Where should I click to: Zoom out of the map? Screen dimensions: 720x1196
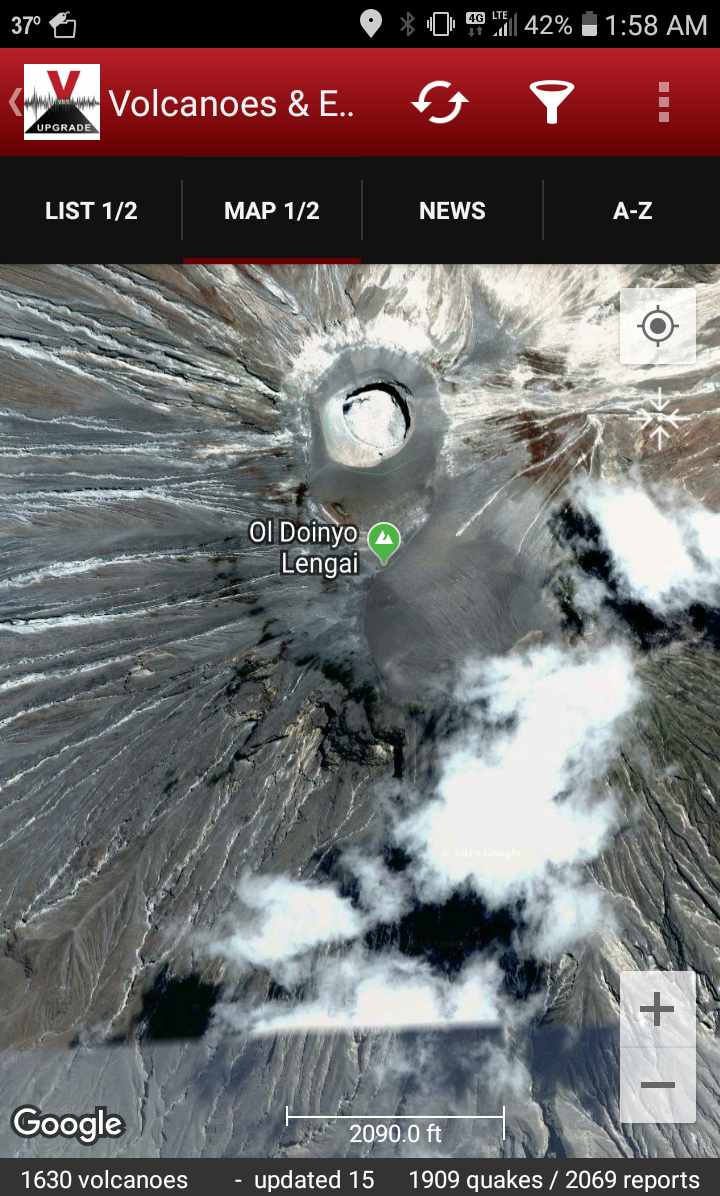(x=657, y=1085)
